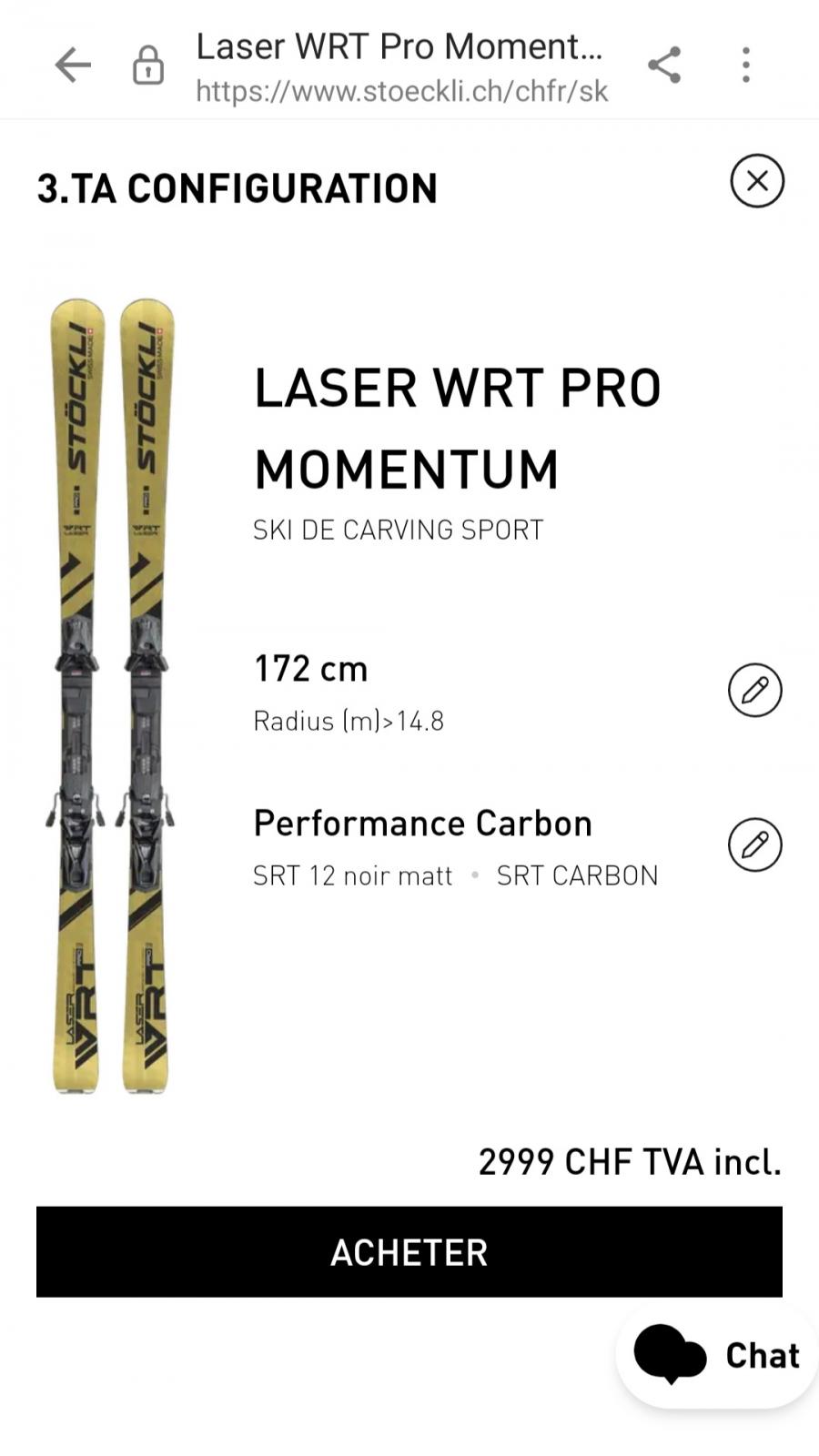Image resolution: width=819 pixels, height=1456 pixels.
Task: Edit the Performance Carbon binding option
Action: coord(755,845)
